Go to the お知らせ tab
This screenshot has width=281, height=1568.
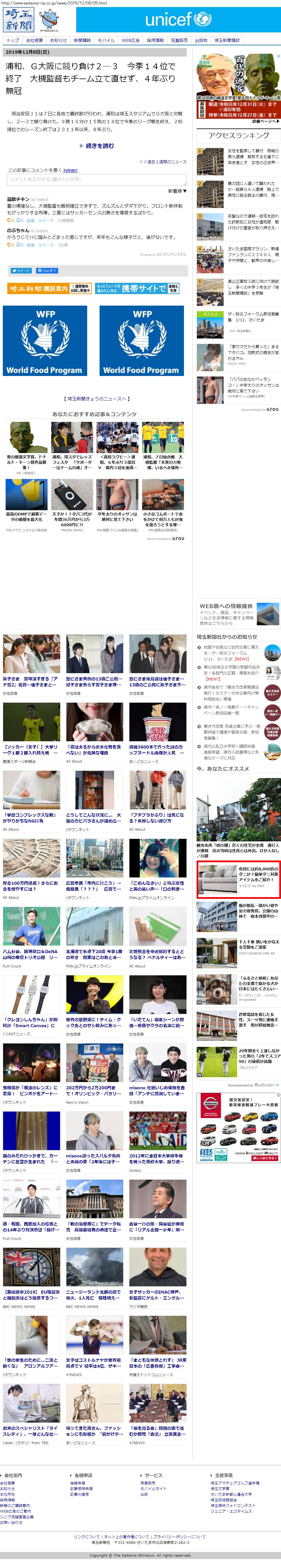click(x=59, y=40)
